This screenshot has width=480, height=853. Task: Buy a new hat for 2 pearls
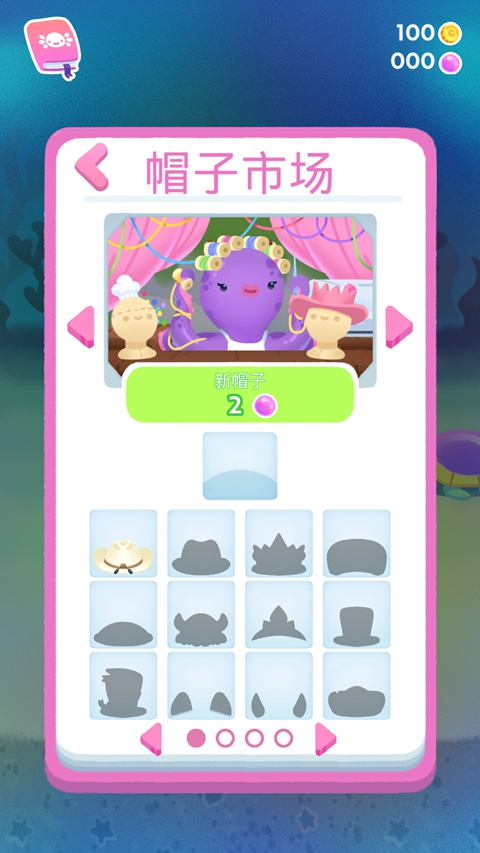241,394
